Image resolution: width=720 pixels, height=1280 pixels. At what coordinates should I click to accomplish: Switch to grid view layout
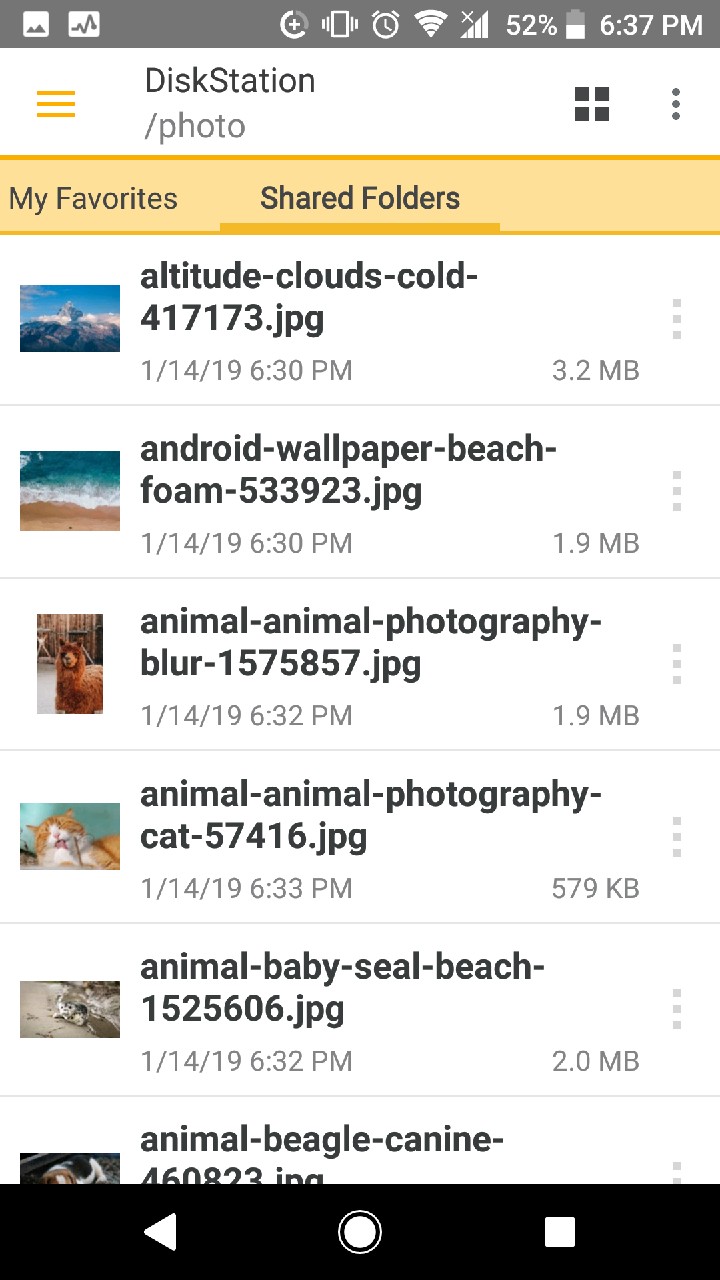[x=591, y=103]
